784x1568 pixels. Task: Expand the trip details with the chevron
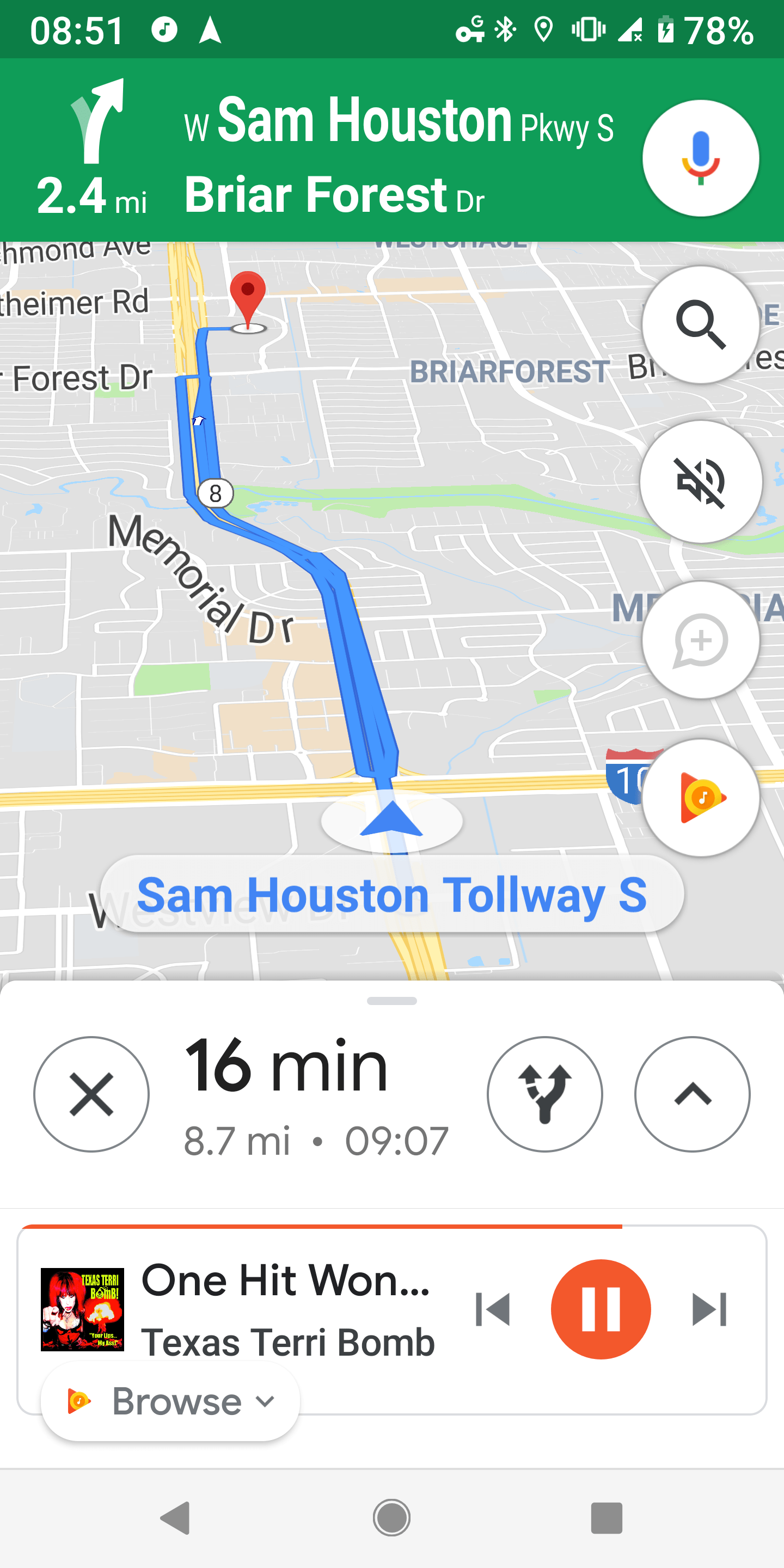click(x=692, y=1094)
